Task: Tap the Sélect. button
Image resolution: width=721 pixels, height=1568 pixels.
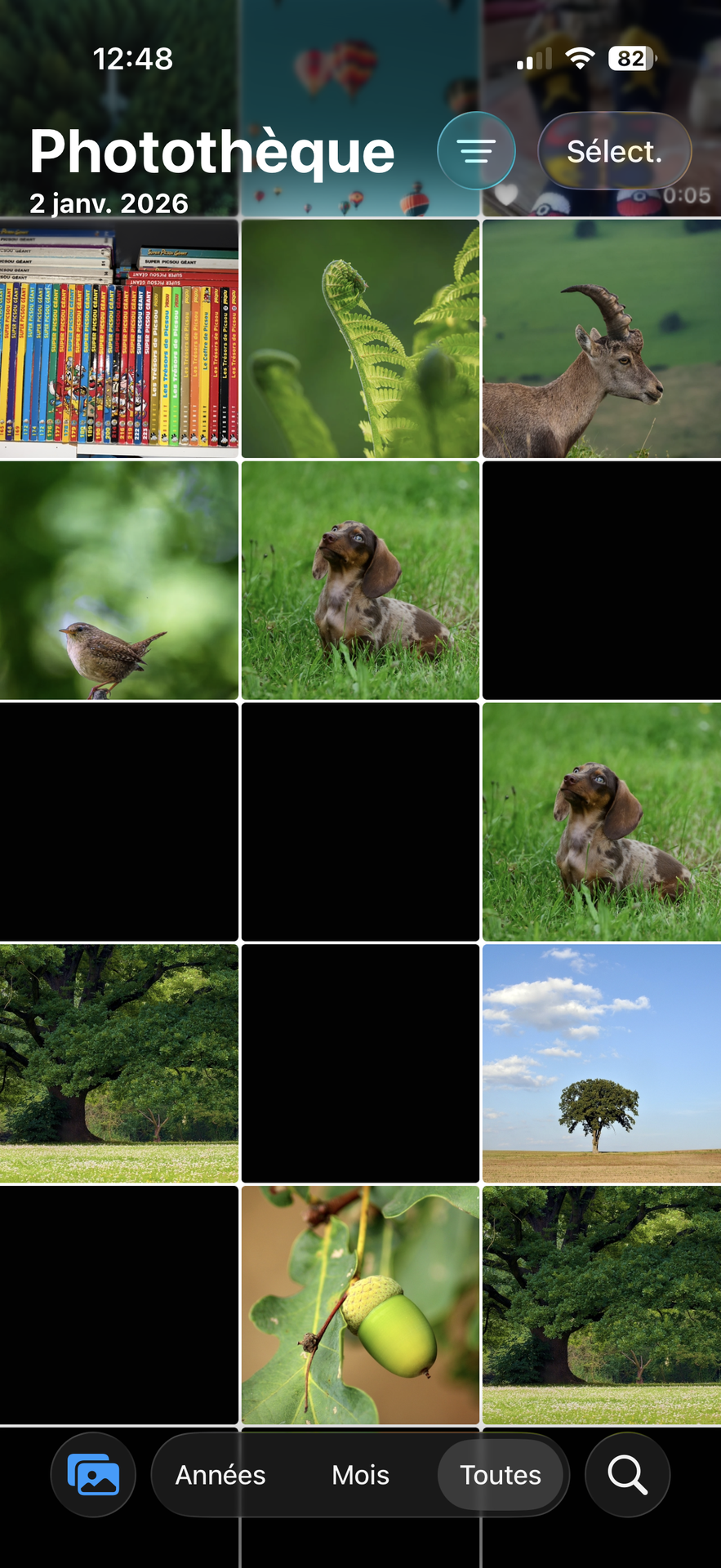Action: coord(614,151)
